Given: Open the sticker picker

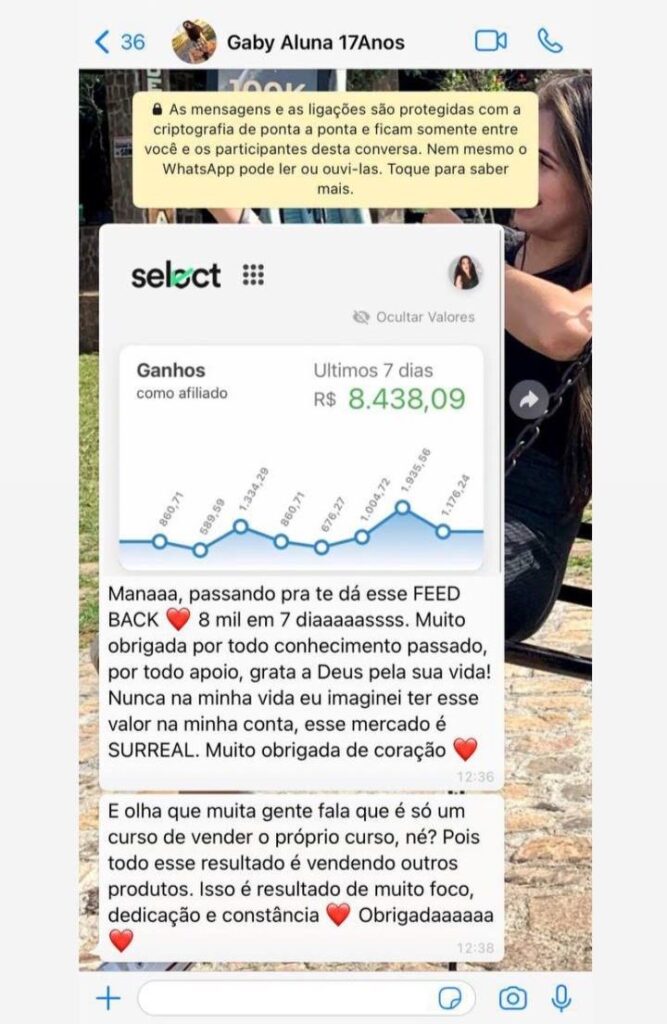Looking at the screenshot, I should tap(450, 998).
